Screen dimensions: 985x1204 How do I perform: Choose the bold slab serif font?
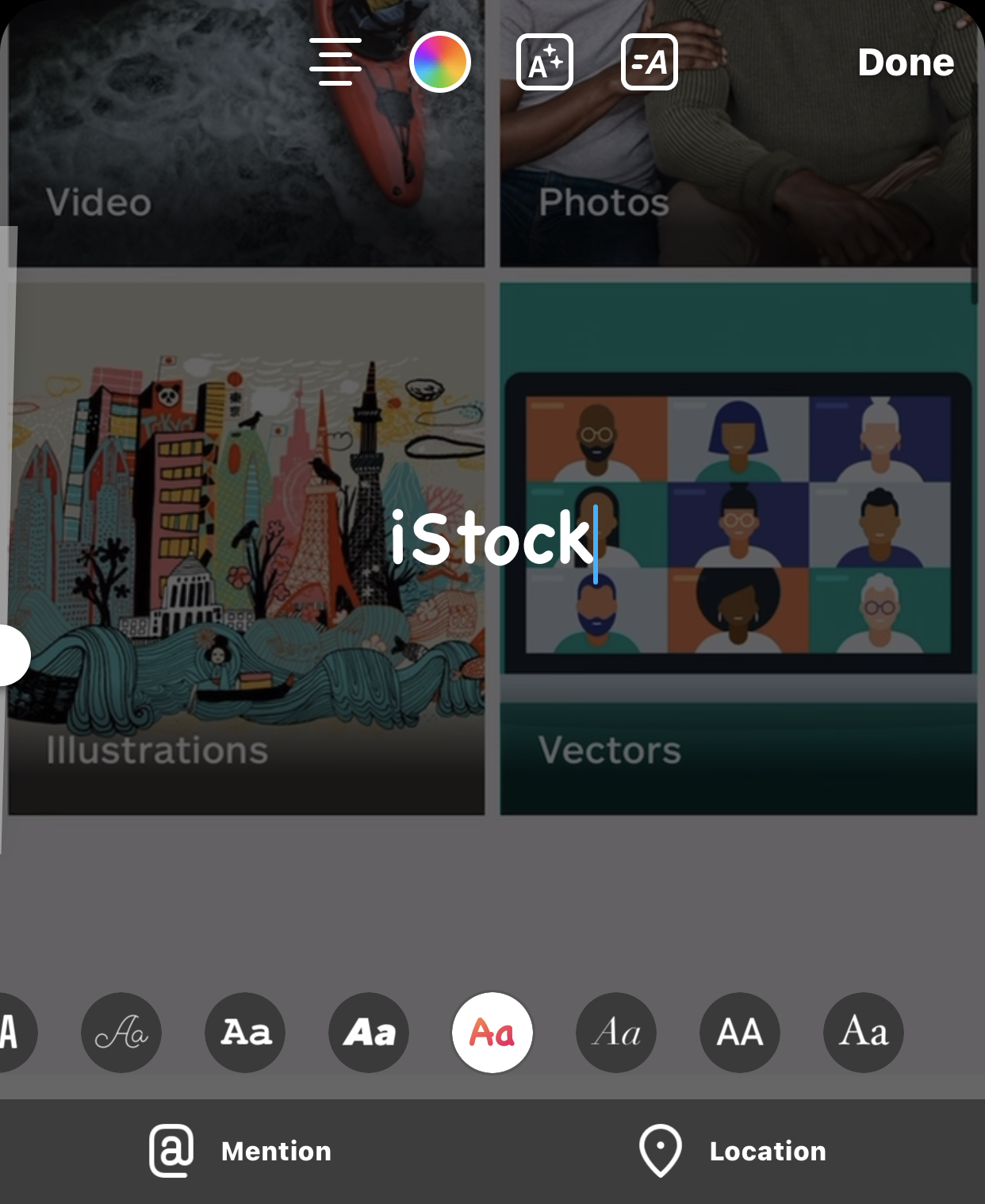click(x=245, y=1033)
